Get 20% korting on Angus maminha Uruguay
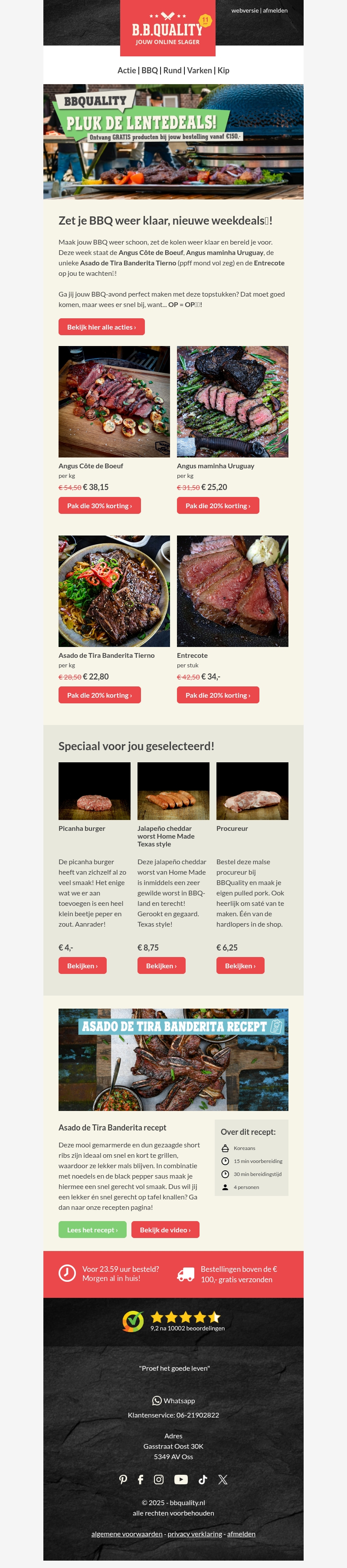This screenshot has width=347, height=1568. click(218, 506)
